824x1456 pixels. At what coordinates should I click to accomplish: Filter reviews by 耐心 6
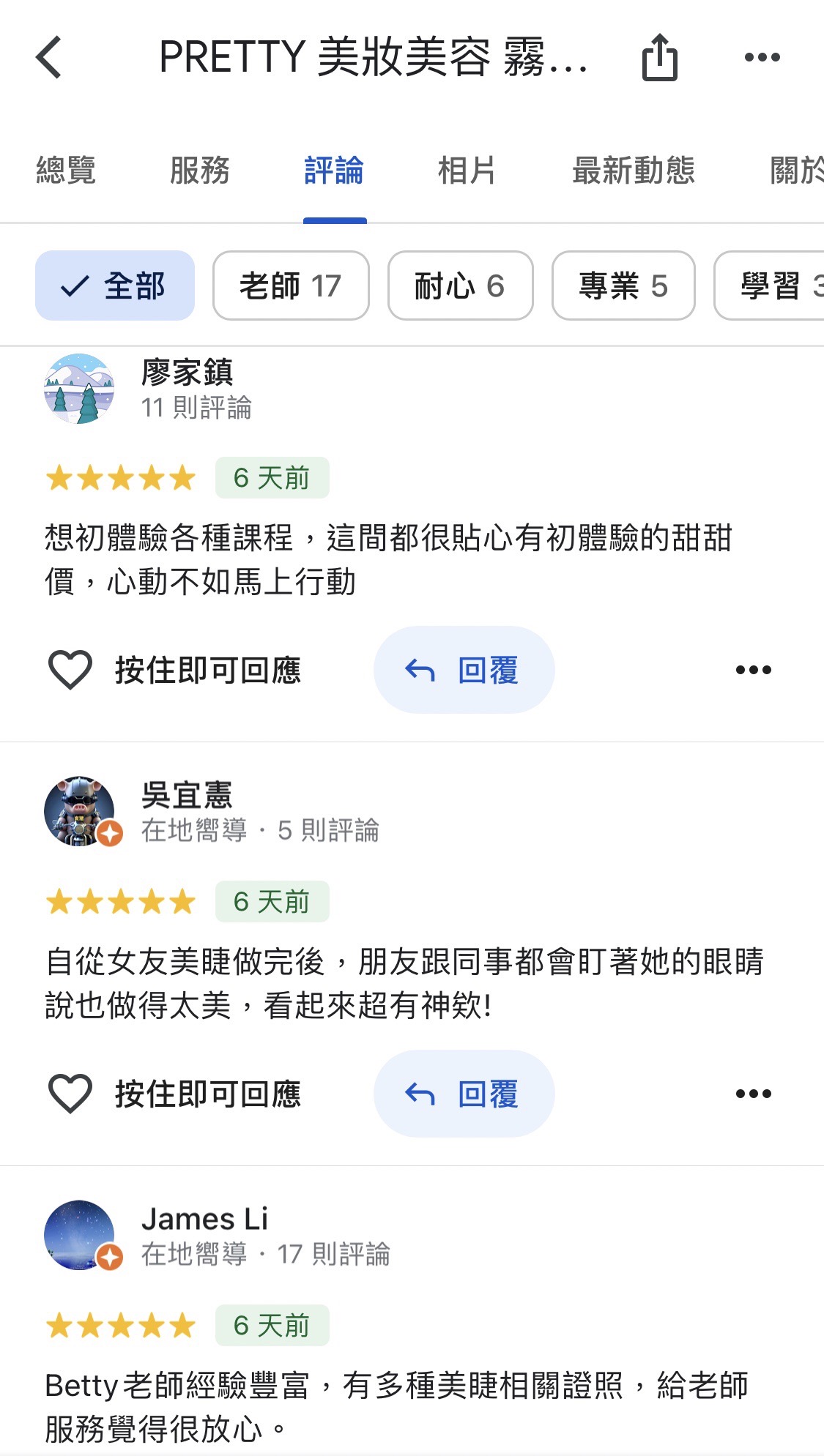coord(460,285)
